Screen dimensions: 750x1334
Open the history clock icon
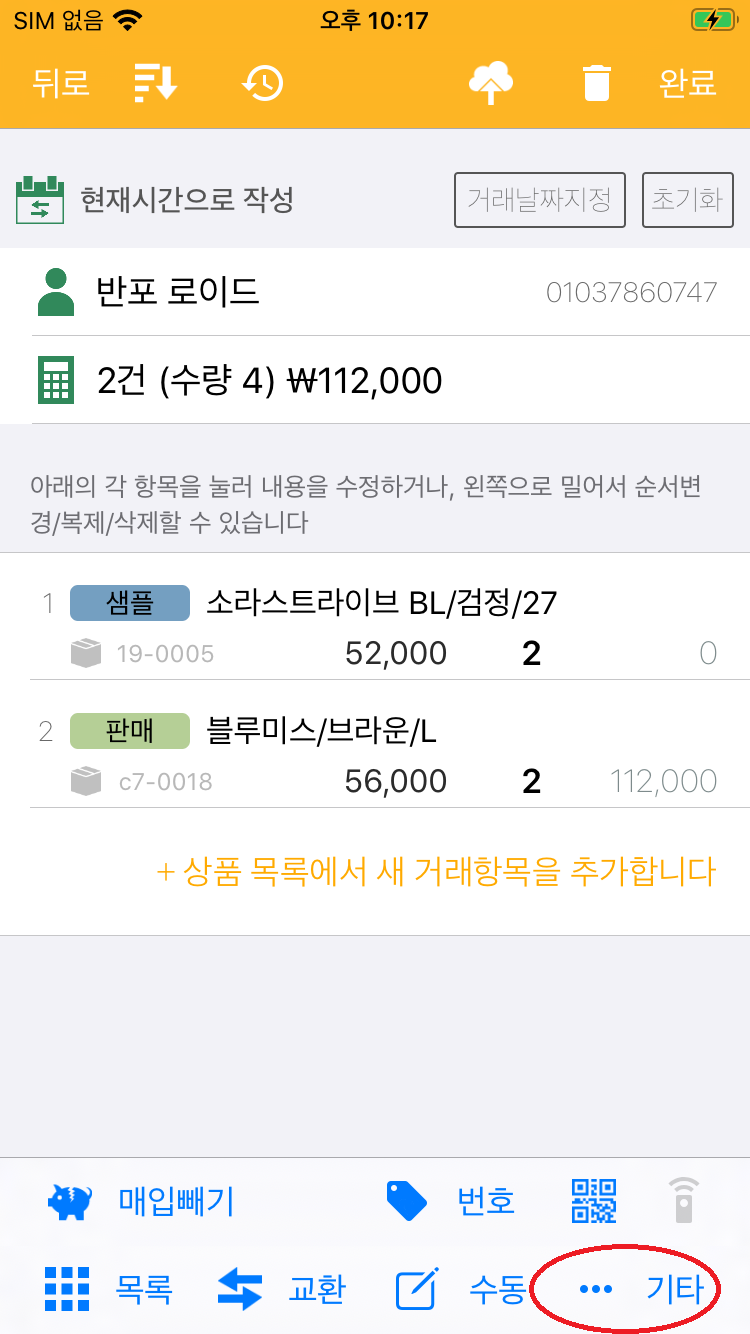(x=263, y=83)
